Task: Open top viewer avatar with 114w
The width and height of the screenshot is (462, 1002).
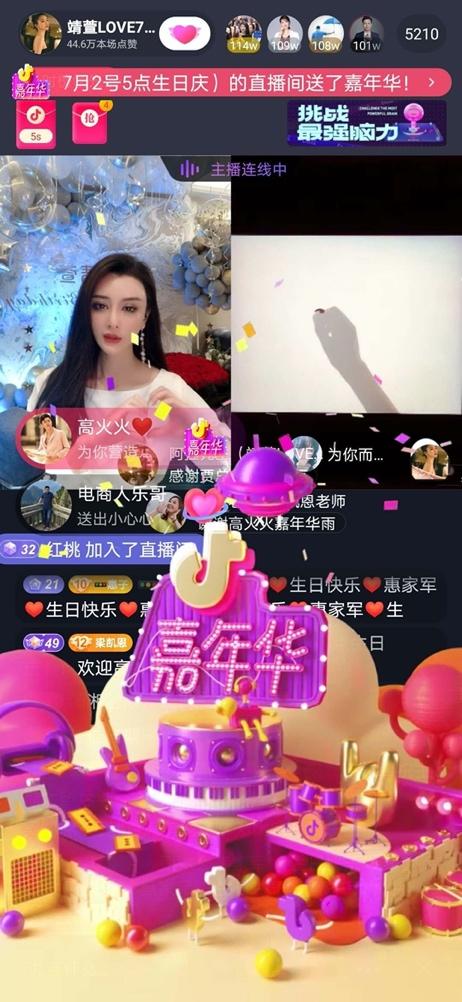Action: [x=243, y=34]
